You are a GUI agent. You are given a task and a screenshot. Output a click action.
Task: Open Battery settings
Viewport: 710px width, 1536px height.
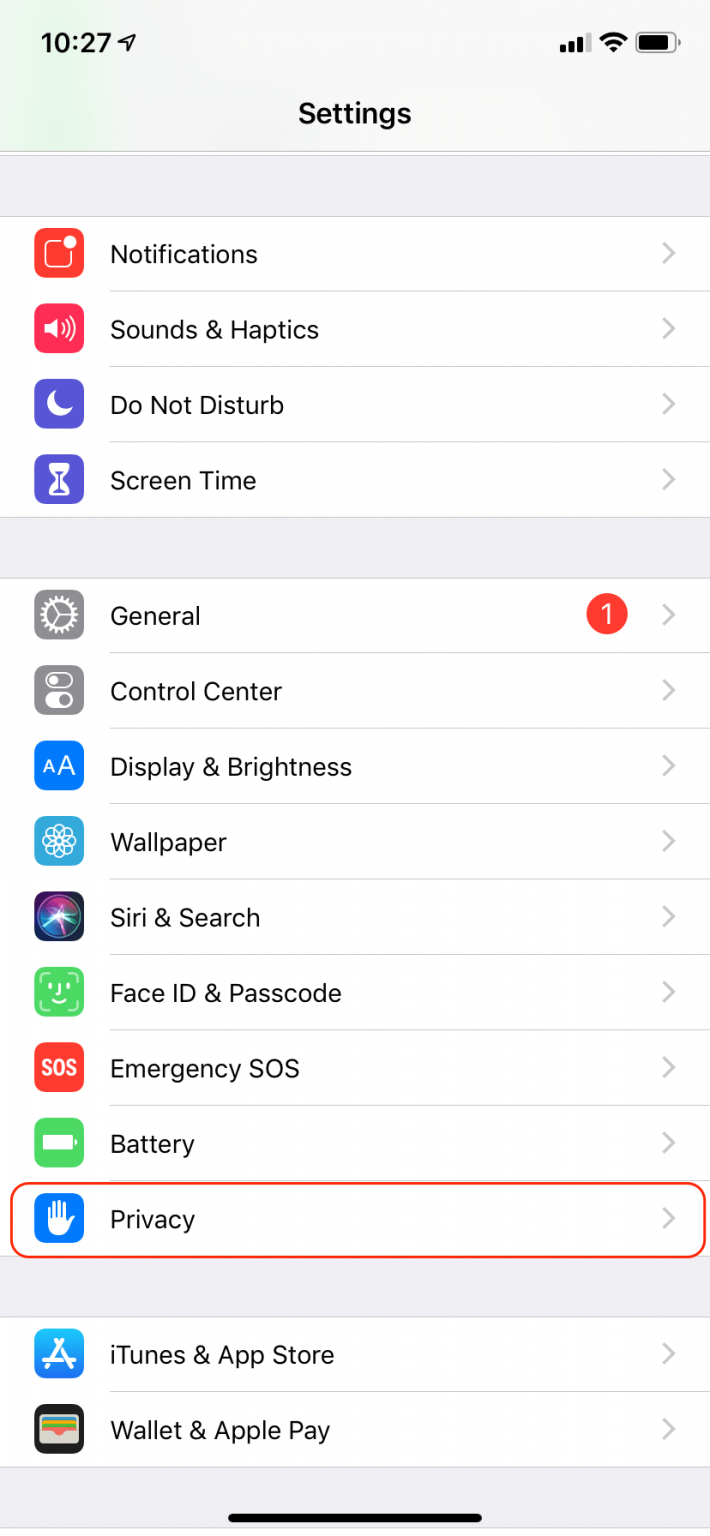[355, 1144]
